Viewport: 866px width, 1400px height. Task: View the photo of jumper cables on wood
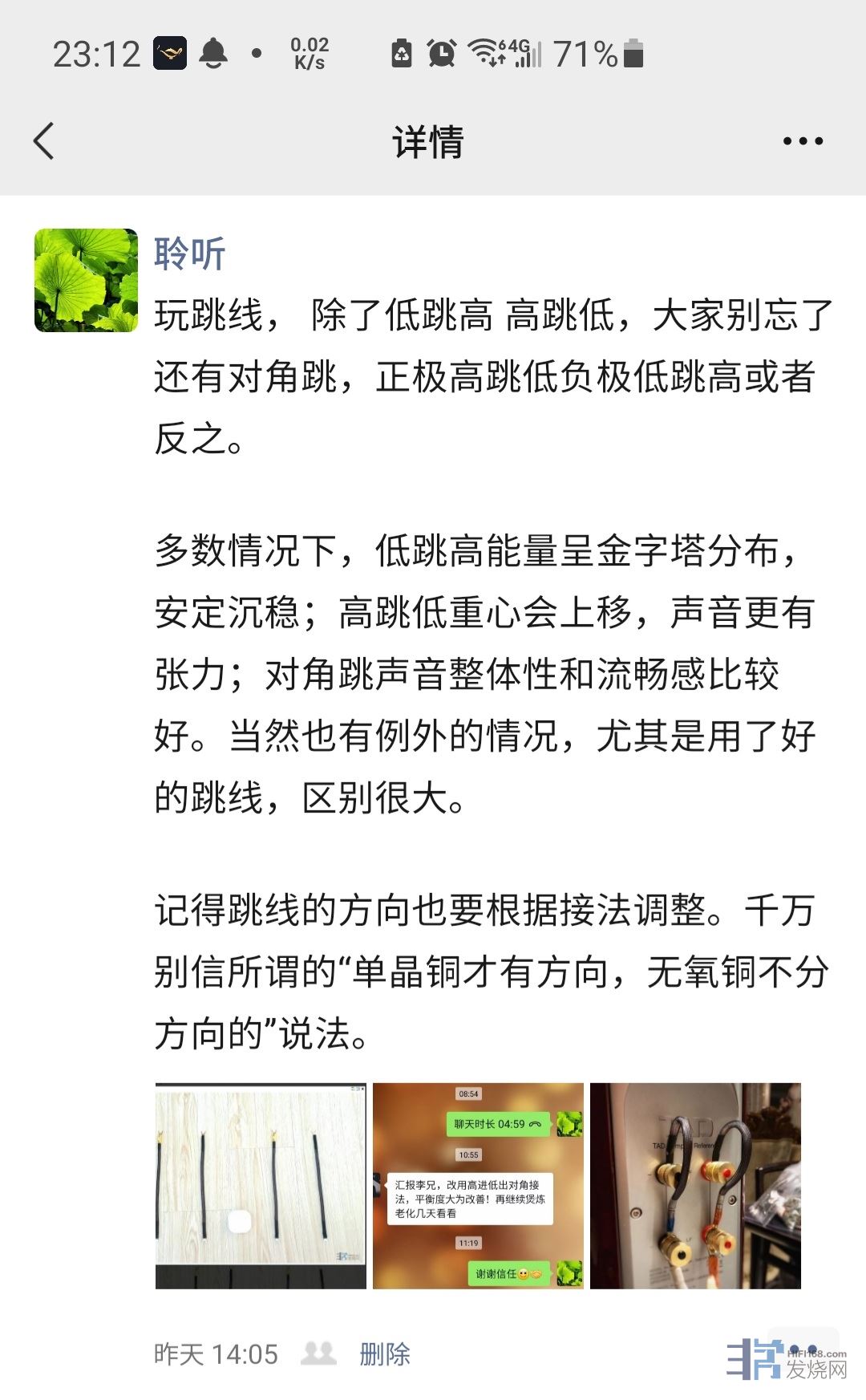[261, 1185]
